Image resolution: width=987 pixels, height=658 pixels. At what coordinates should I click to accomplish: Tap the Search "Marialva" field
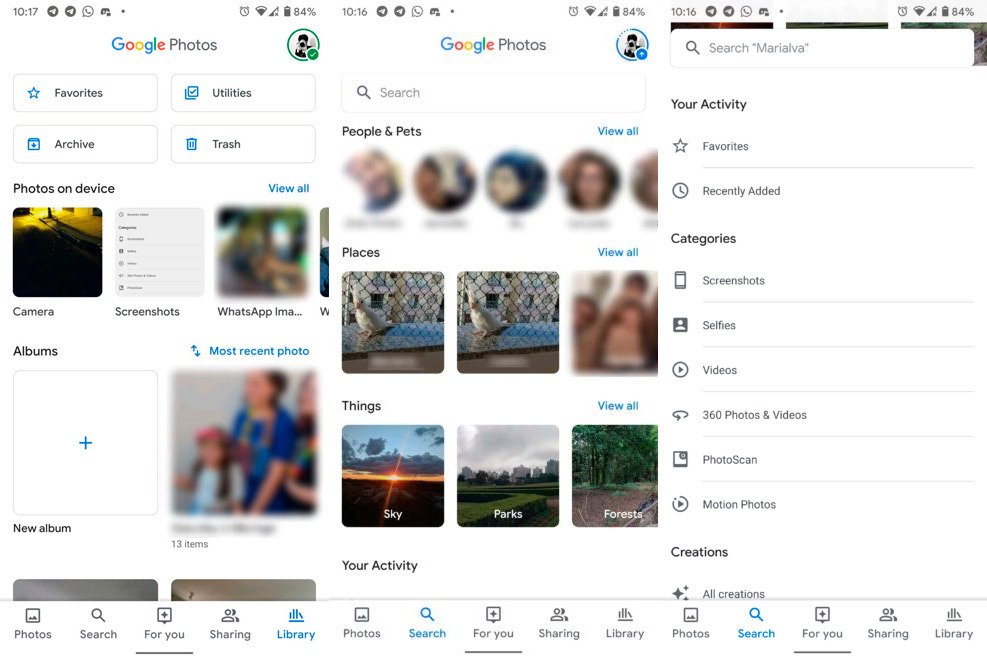pyautogui.click(x=820, y=48)
